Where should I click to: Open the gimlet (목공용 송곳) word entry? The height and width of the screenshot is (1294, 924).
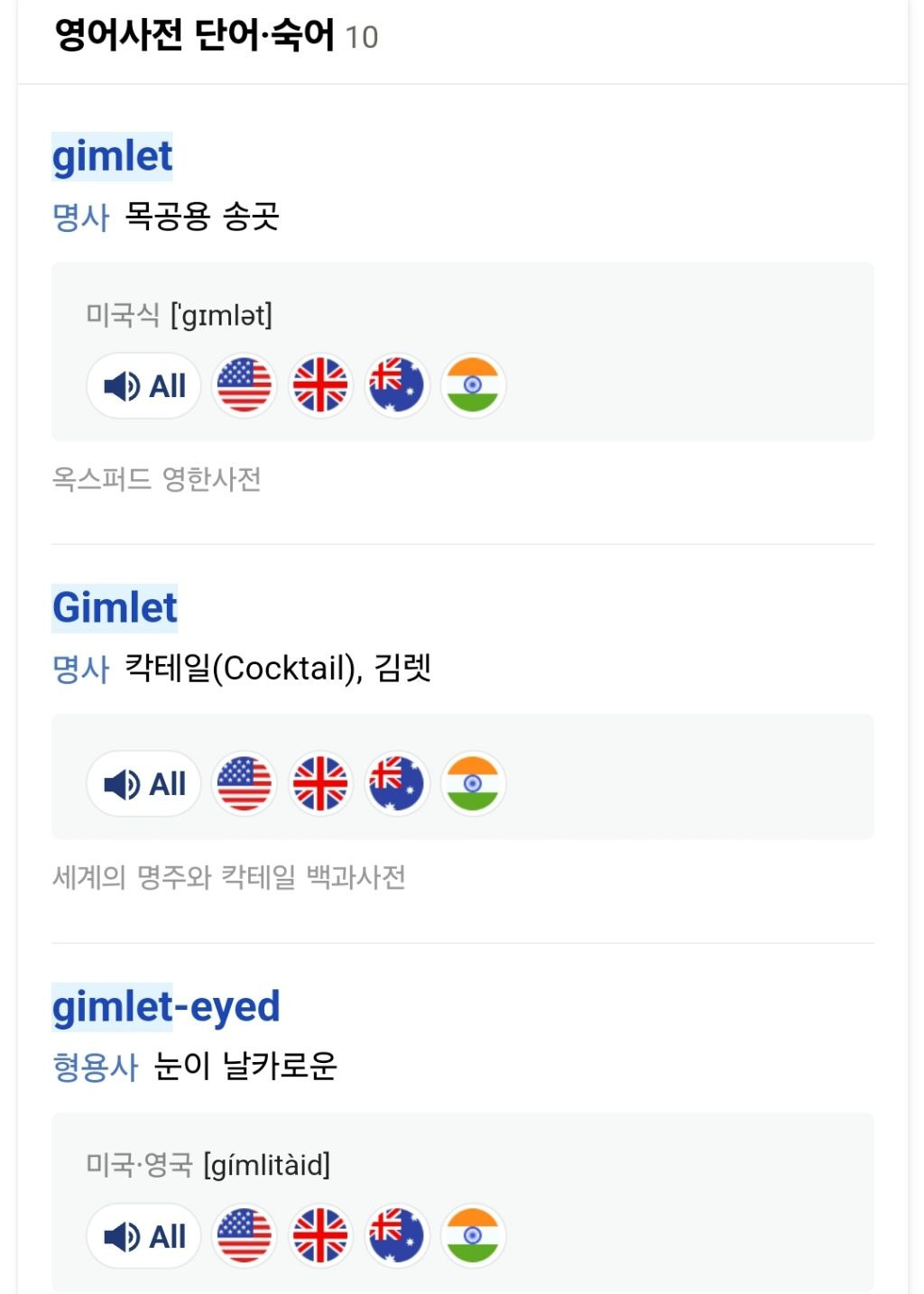[x=112, y=157]
